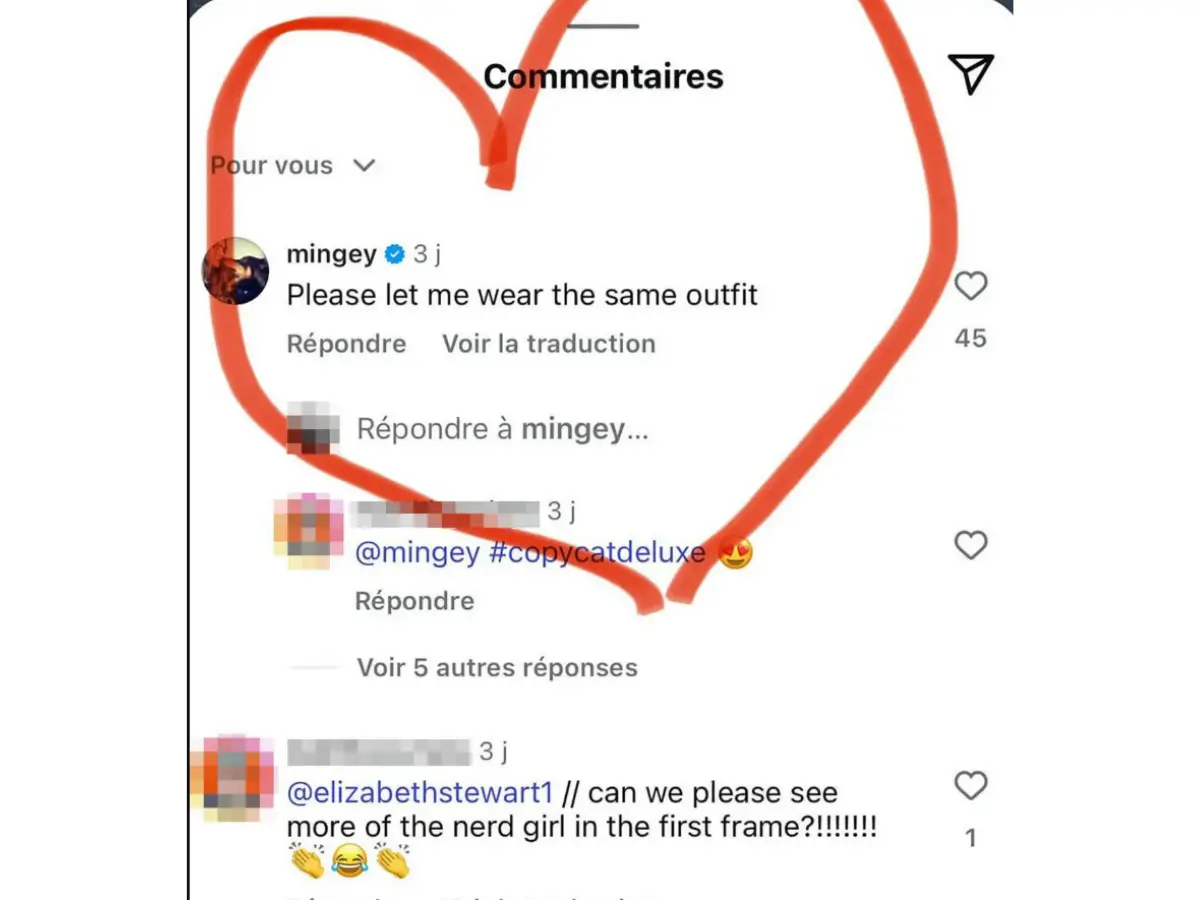Expand Voir 5 autres réponses
Image resolution: width=1200 pixels, height=900 pixels.
click(x=497, y=667)
